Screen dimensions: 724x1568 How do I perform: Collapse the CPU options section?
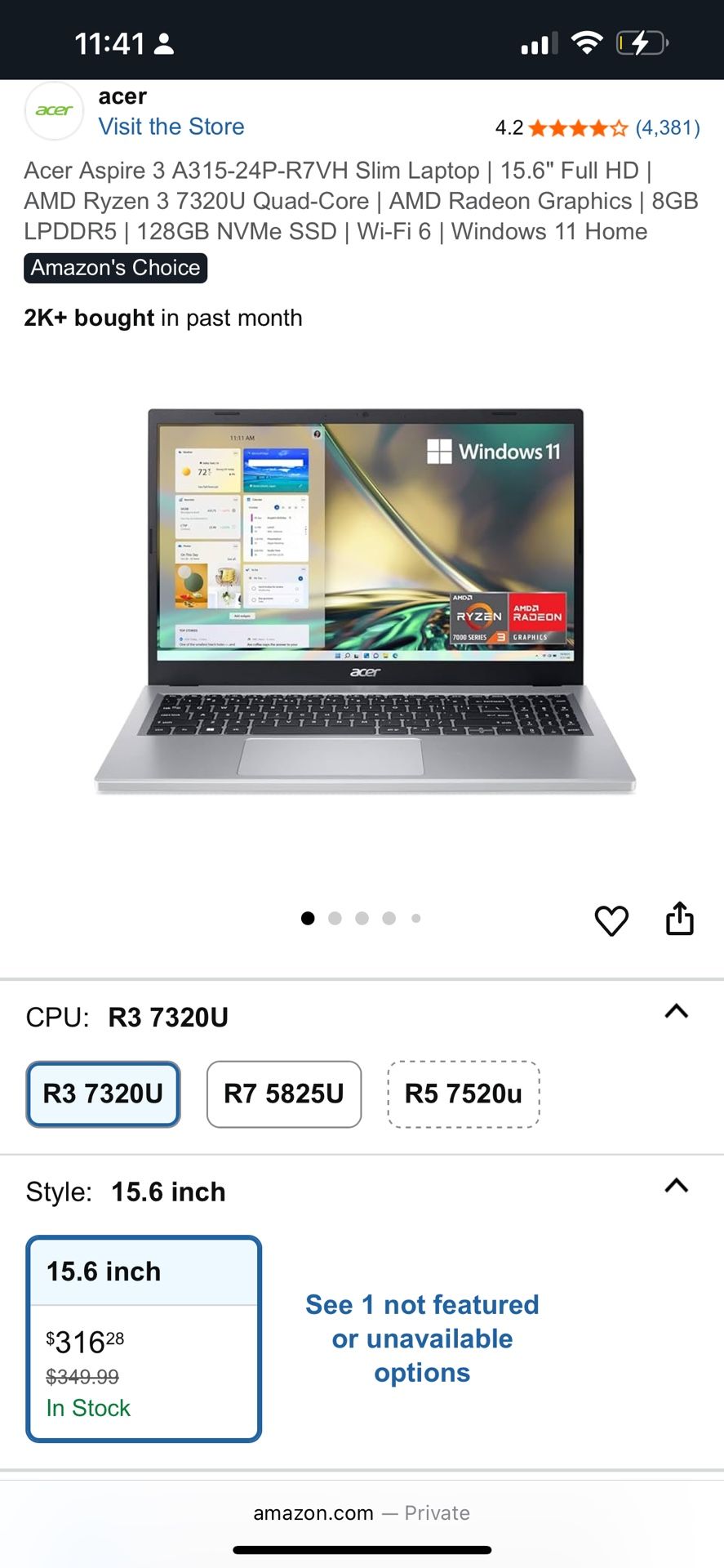676,1011
